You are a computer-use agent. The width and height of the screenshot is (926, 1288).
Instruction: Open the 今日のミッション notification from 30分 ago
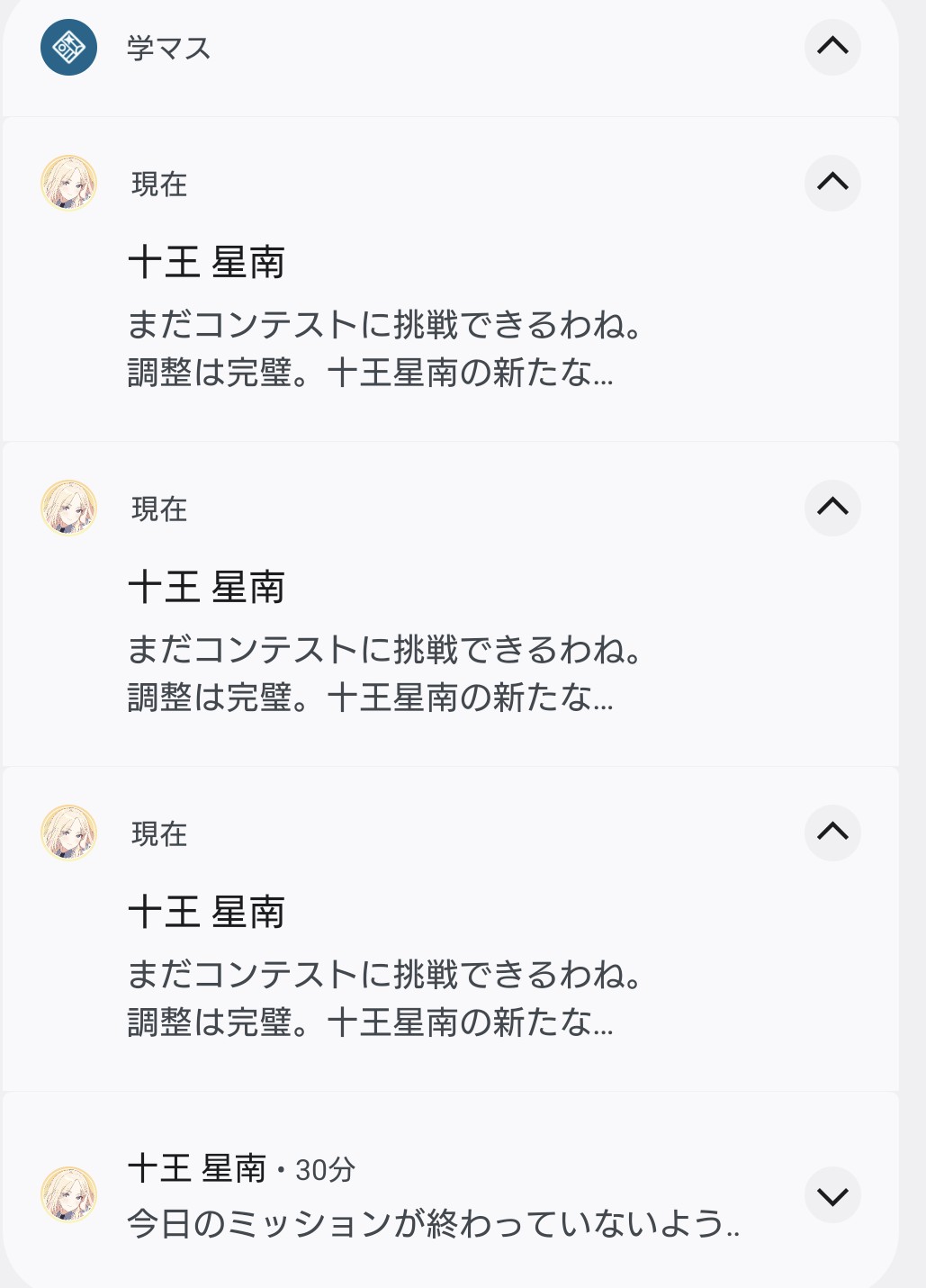point(451,1190)
